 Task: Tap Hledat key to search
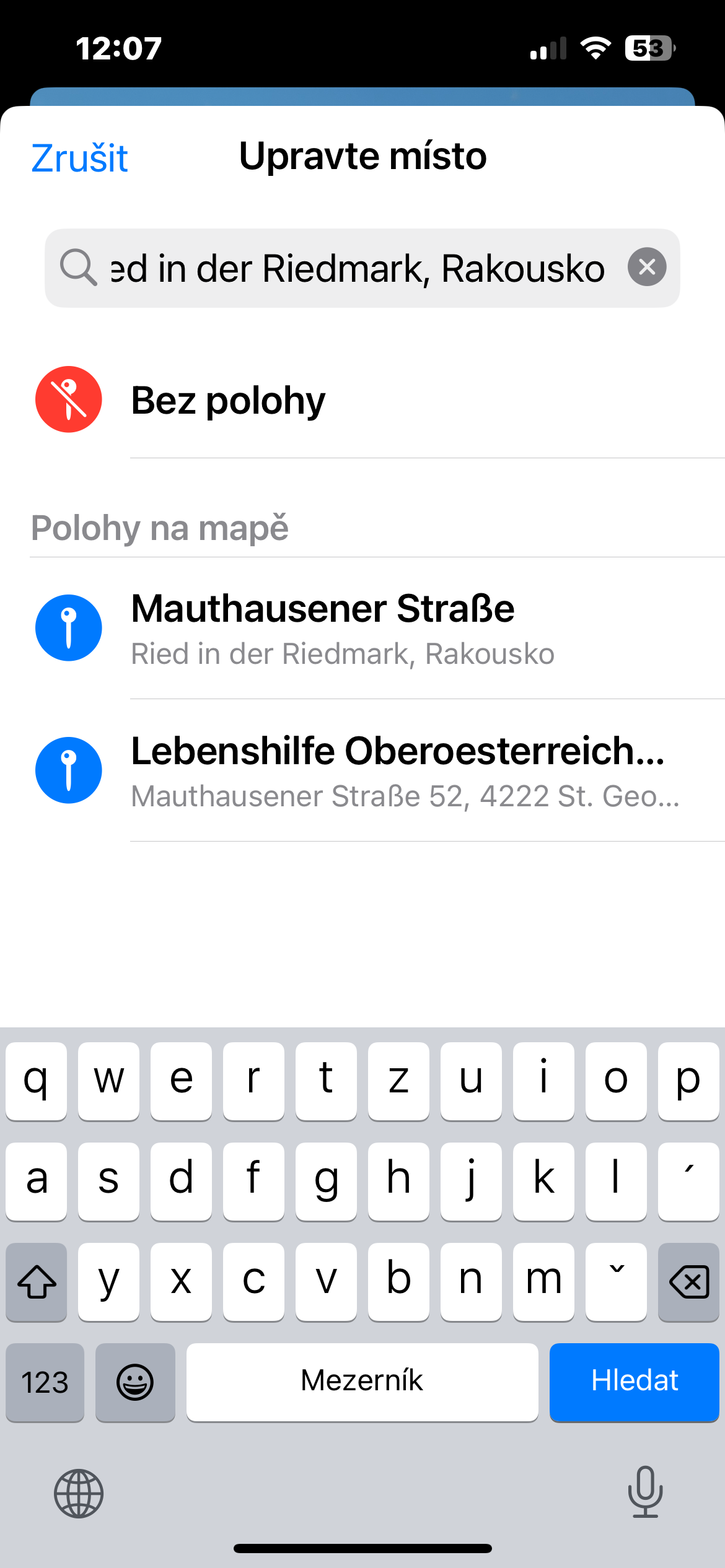coord(633,1381)
